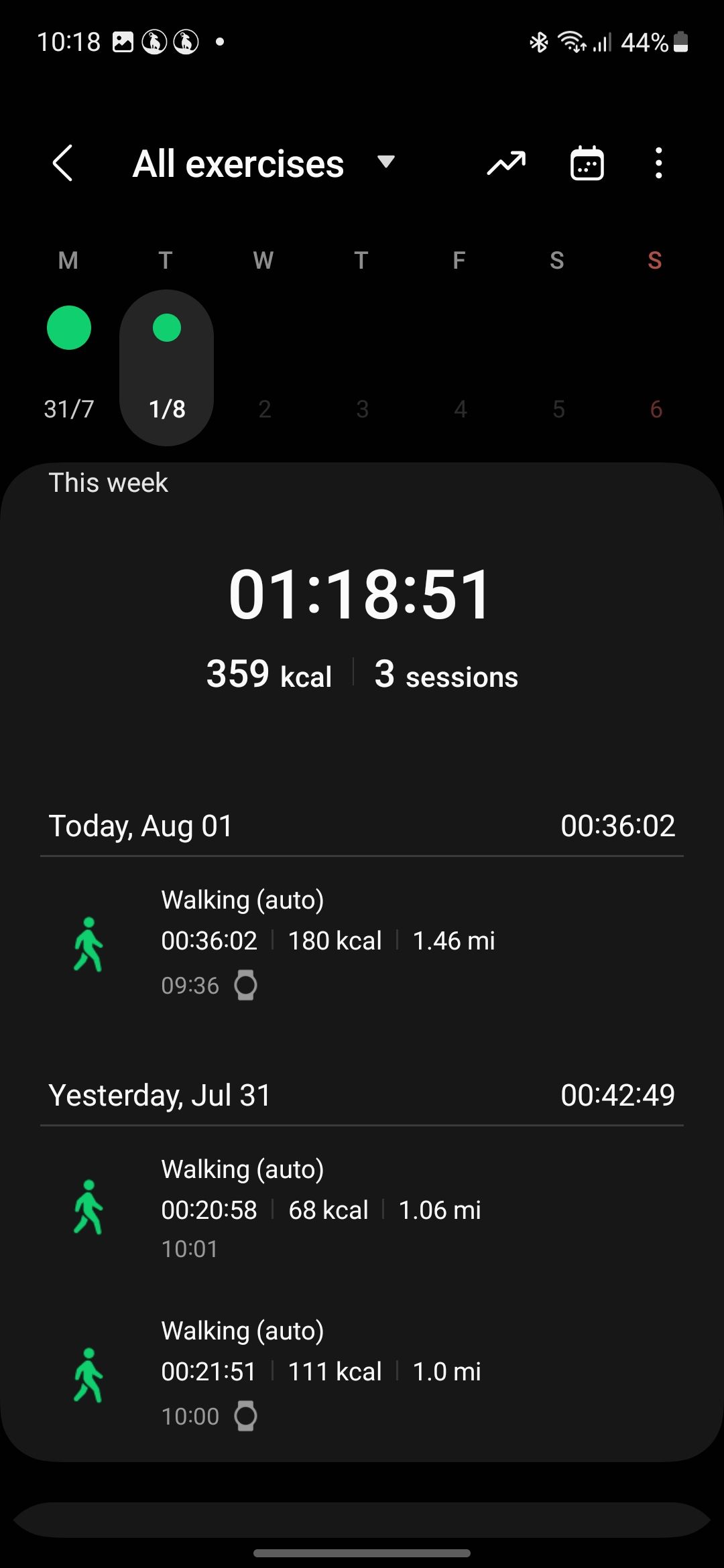
Task: Open the Yesterday, Jul 31 section header
Action: pyautogui.click(x=159, y=1095)
